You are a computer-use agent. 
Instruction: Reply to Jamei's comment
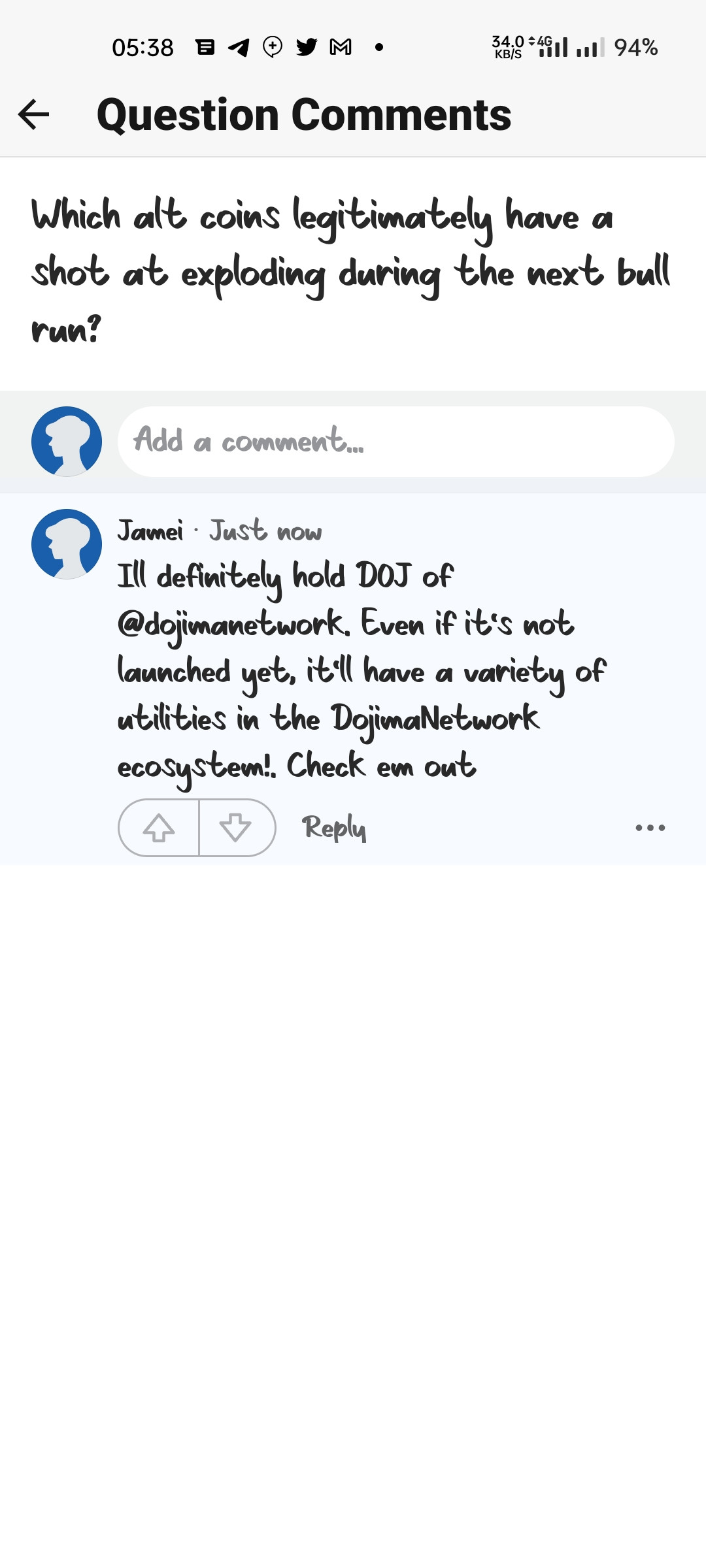click(333, 828)
